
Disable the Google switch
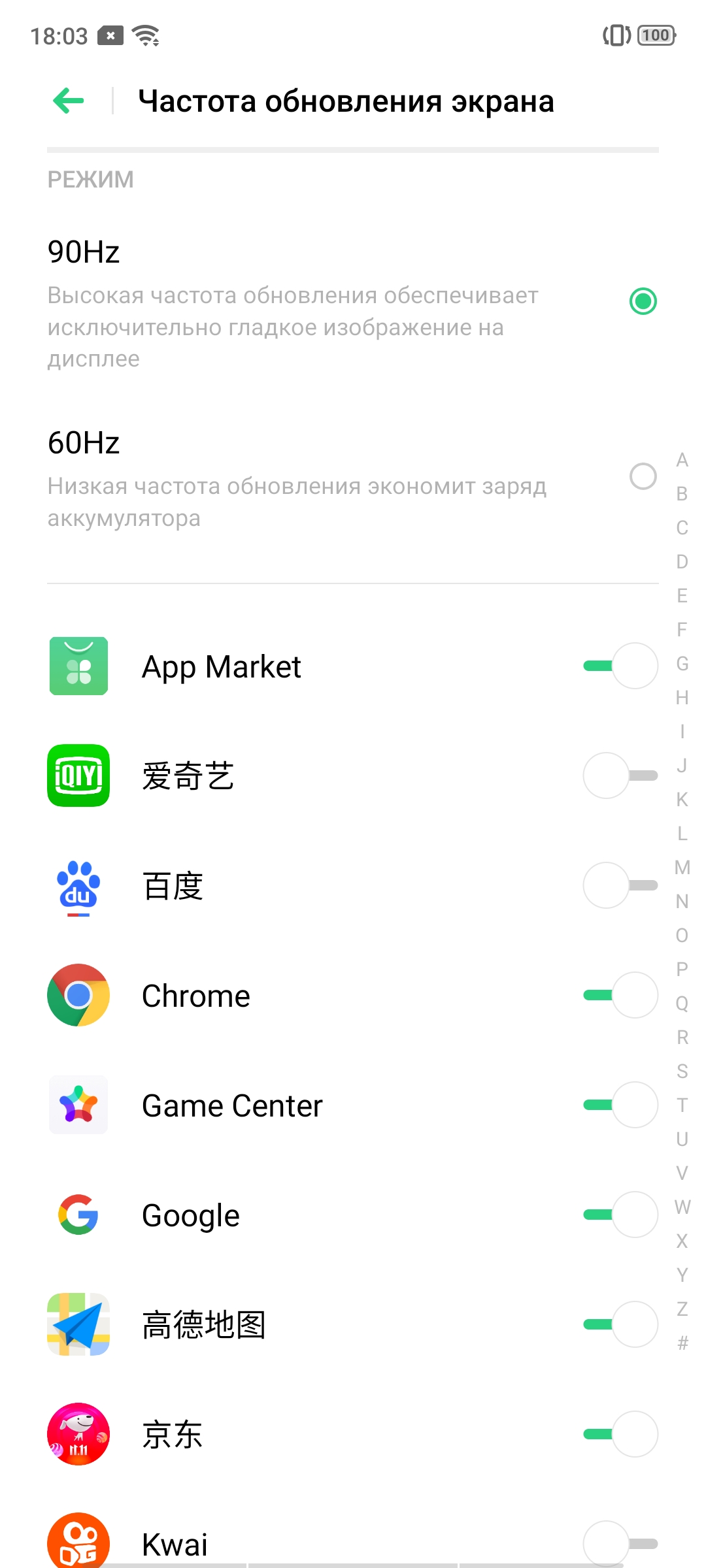click(x=620, y=1215)
